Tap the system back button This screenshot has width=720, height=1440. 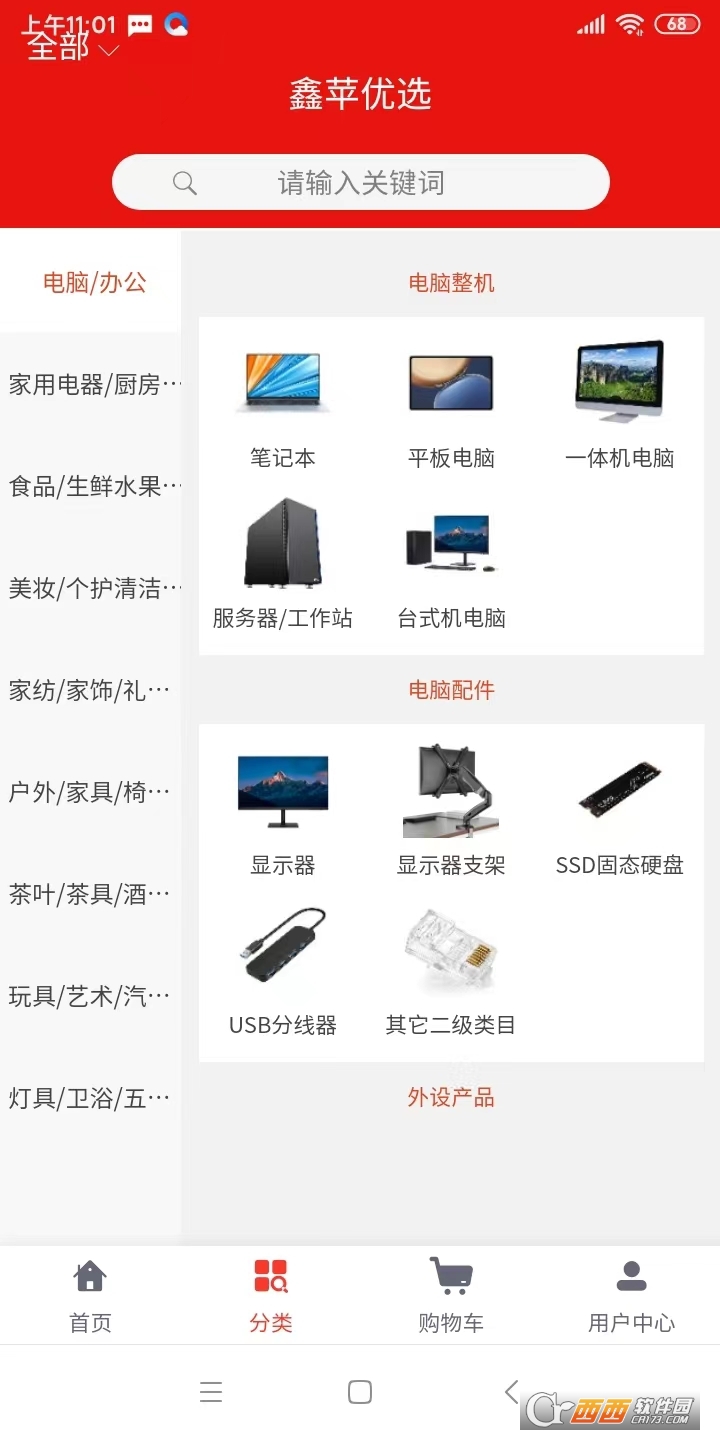(511, 1392)
